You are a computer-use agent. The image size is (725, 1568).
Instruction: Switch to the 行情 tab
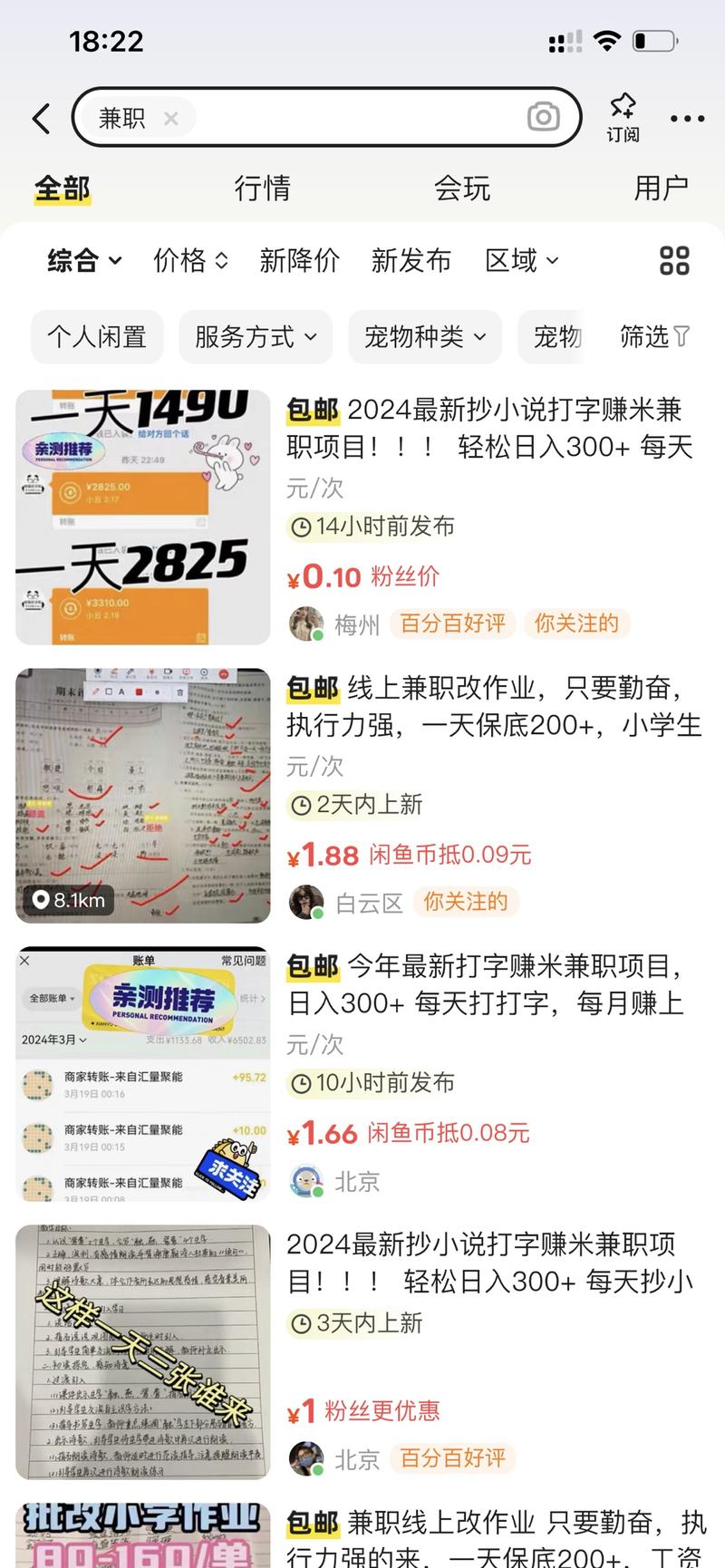point(263,189)
